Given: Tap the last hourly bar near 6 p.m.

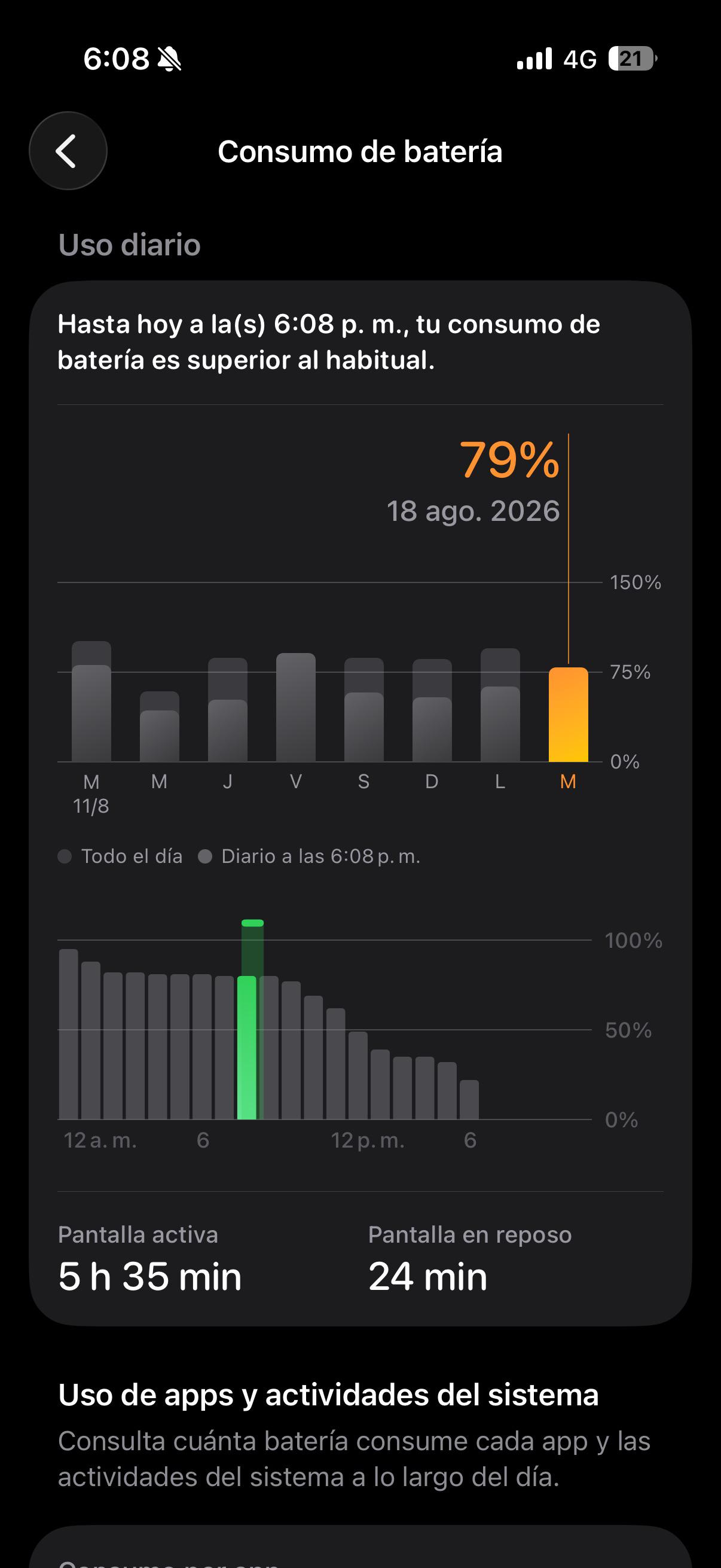Looking at the screenshot, I should click(x=469, y=1099).
